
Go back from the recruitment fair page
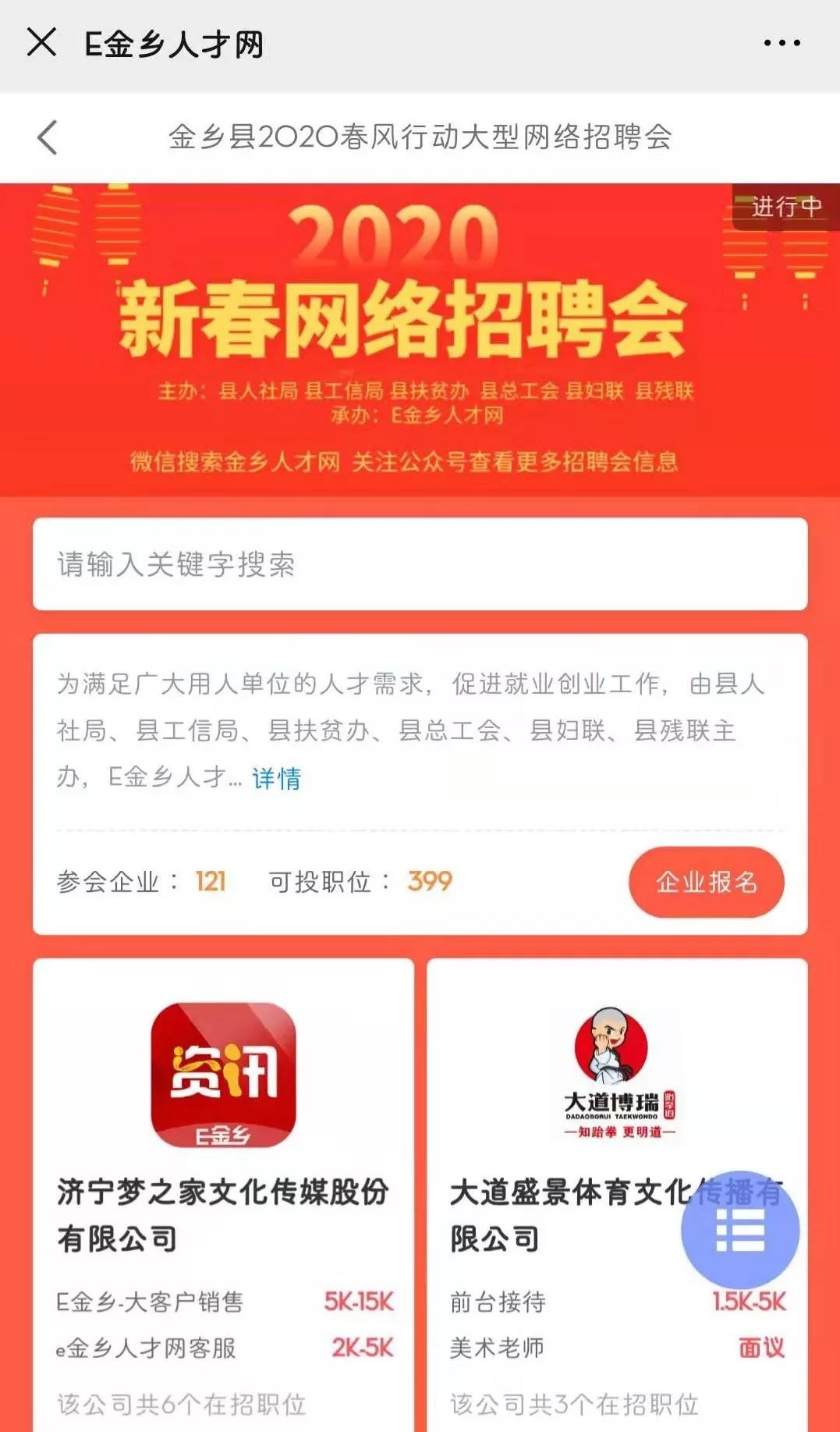48,138
